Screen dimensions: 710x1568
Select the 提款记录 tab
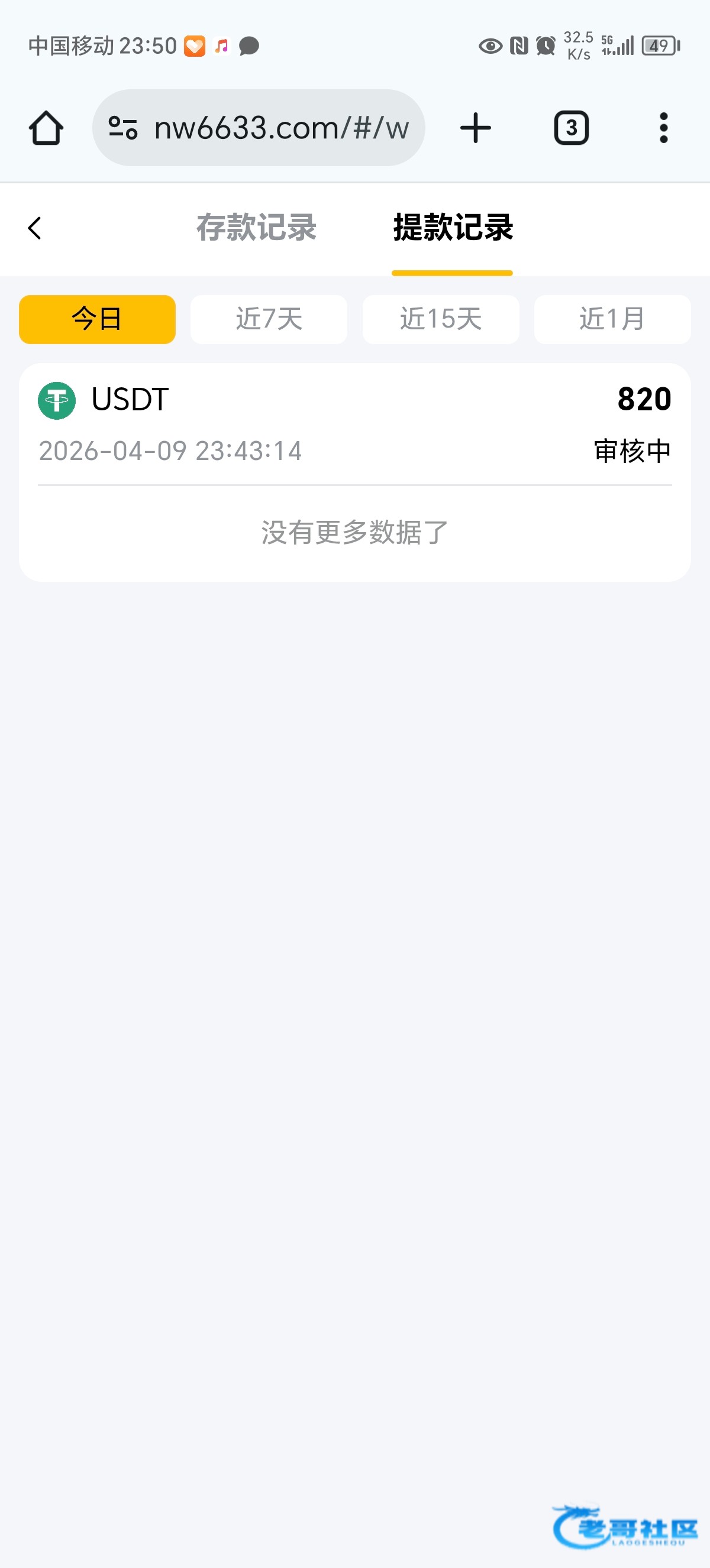click(453, 228)
